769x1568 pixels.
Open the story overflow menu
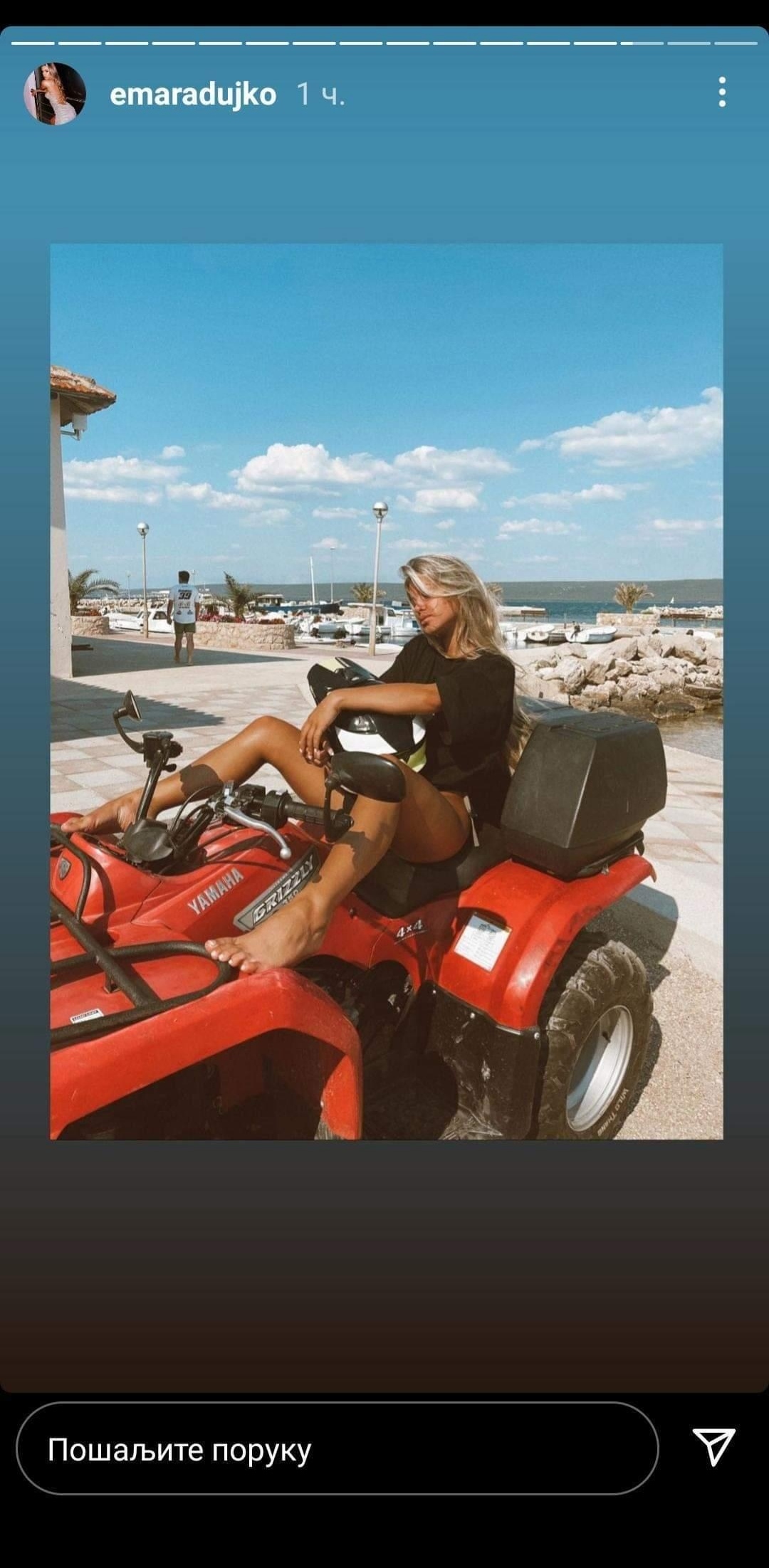722,93
